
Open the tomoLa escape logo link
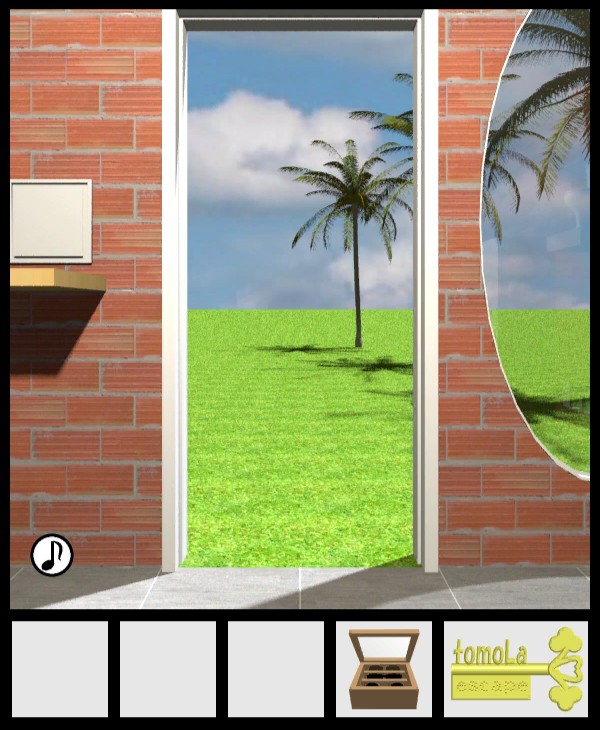click(x=516, y=669)
